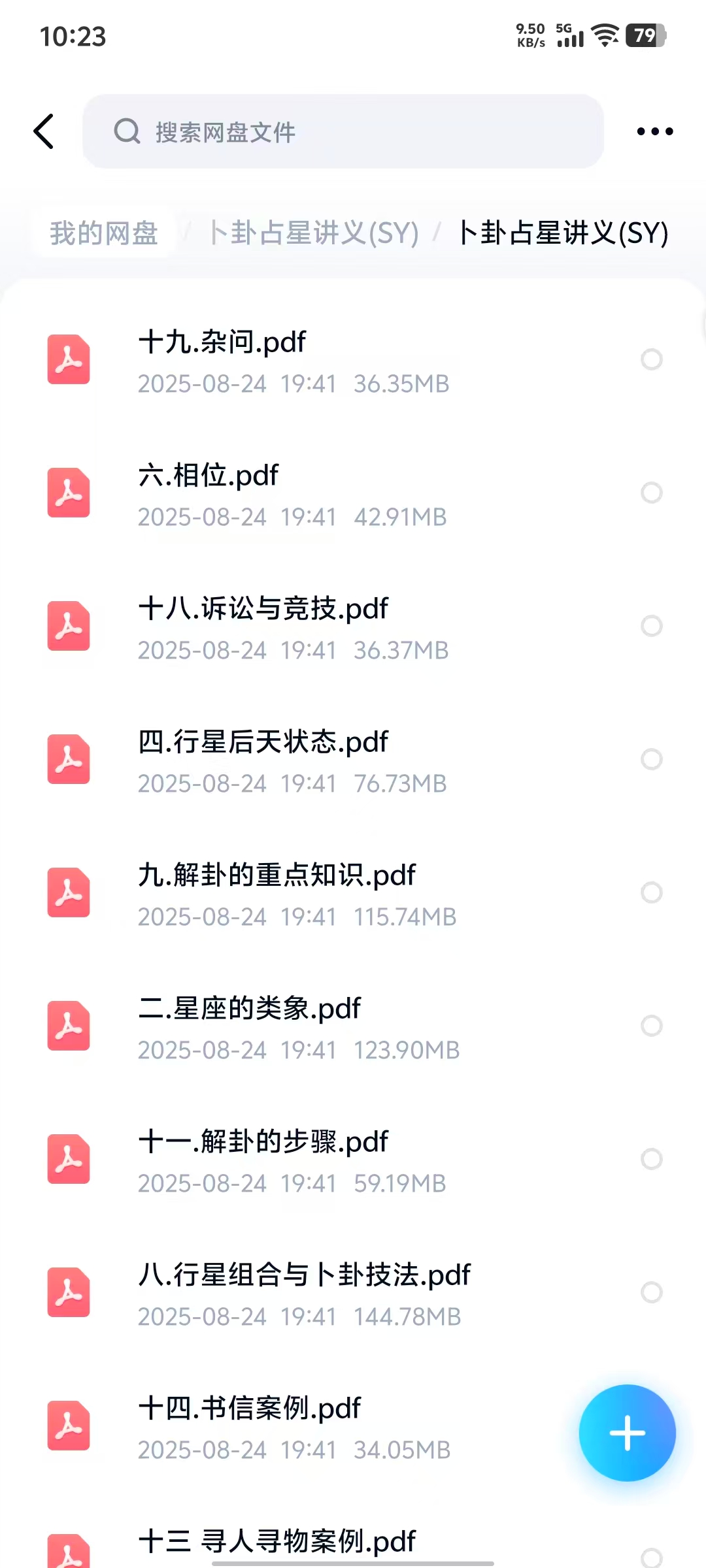
Task: Open 四.行星后天状态.pdf
Action: (294, 760)
